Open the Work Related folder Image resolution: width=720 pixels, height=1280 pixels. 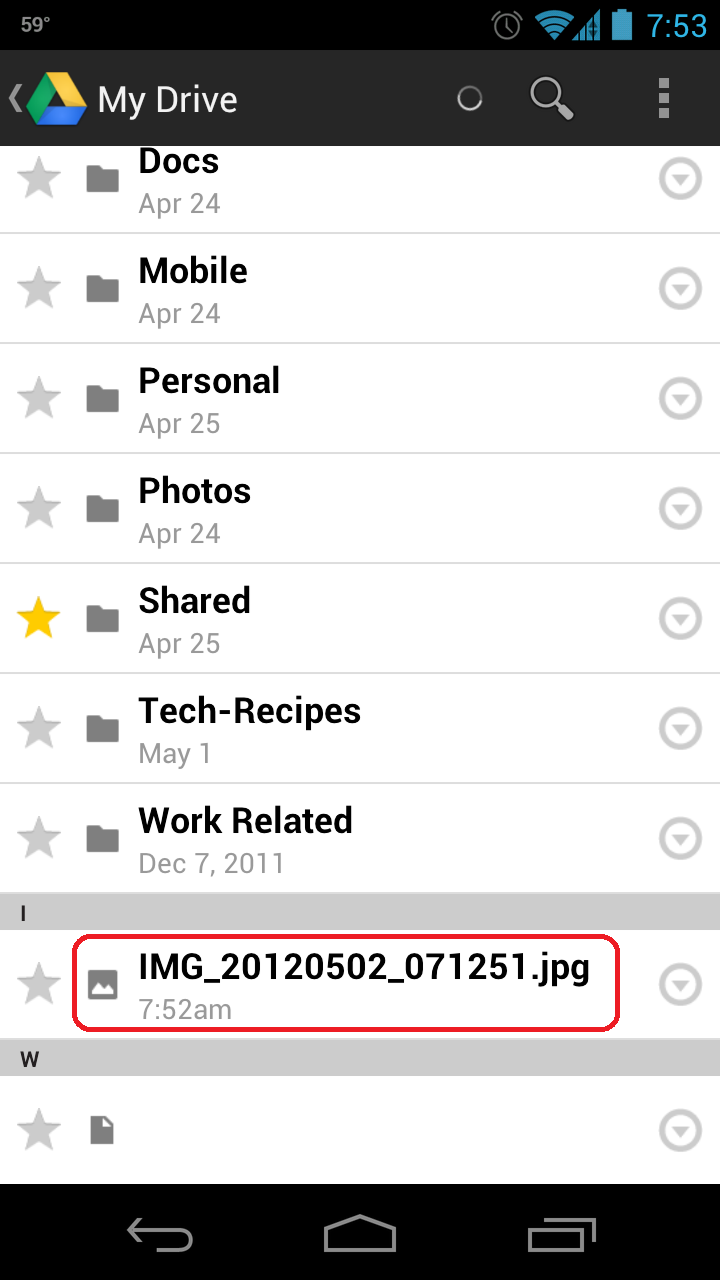tap(360, 839)
